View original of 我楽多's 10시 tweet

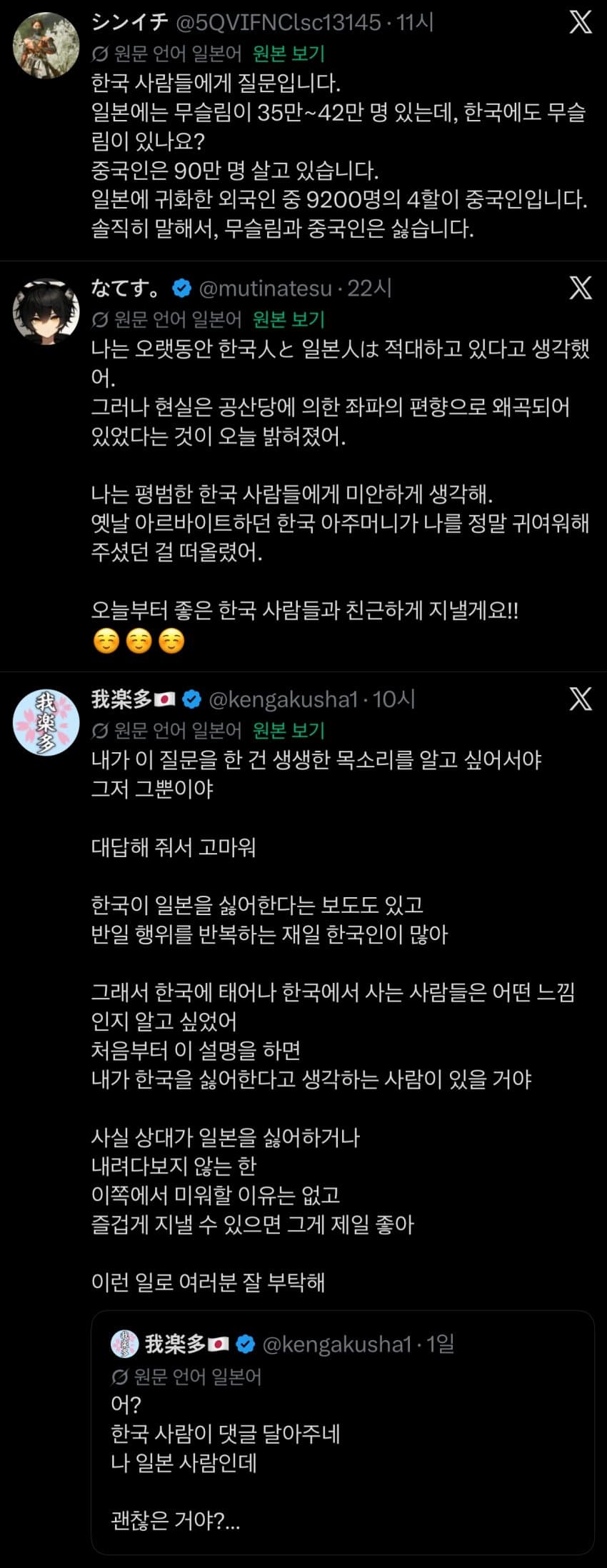coord(289,730)
